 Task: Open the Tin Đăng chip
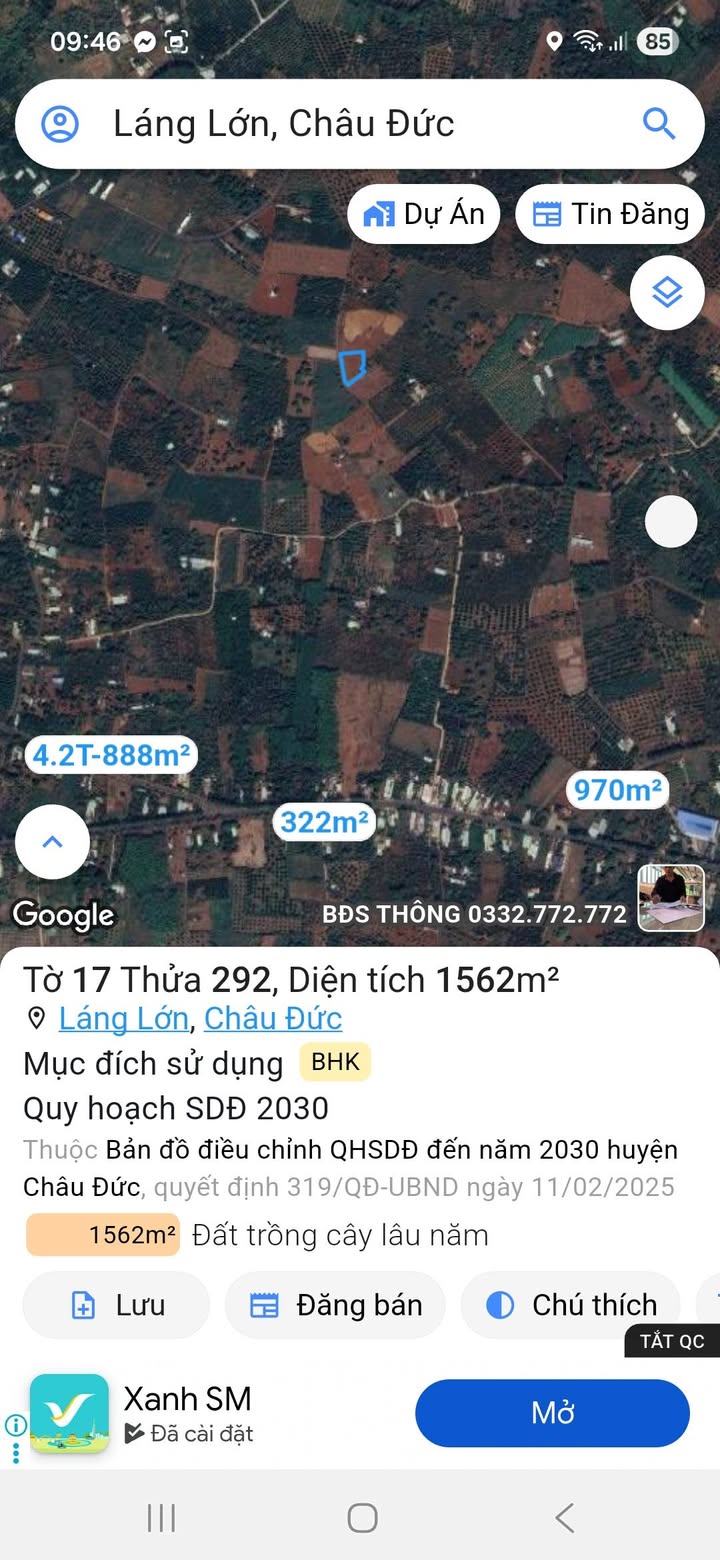point(610,214)
